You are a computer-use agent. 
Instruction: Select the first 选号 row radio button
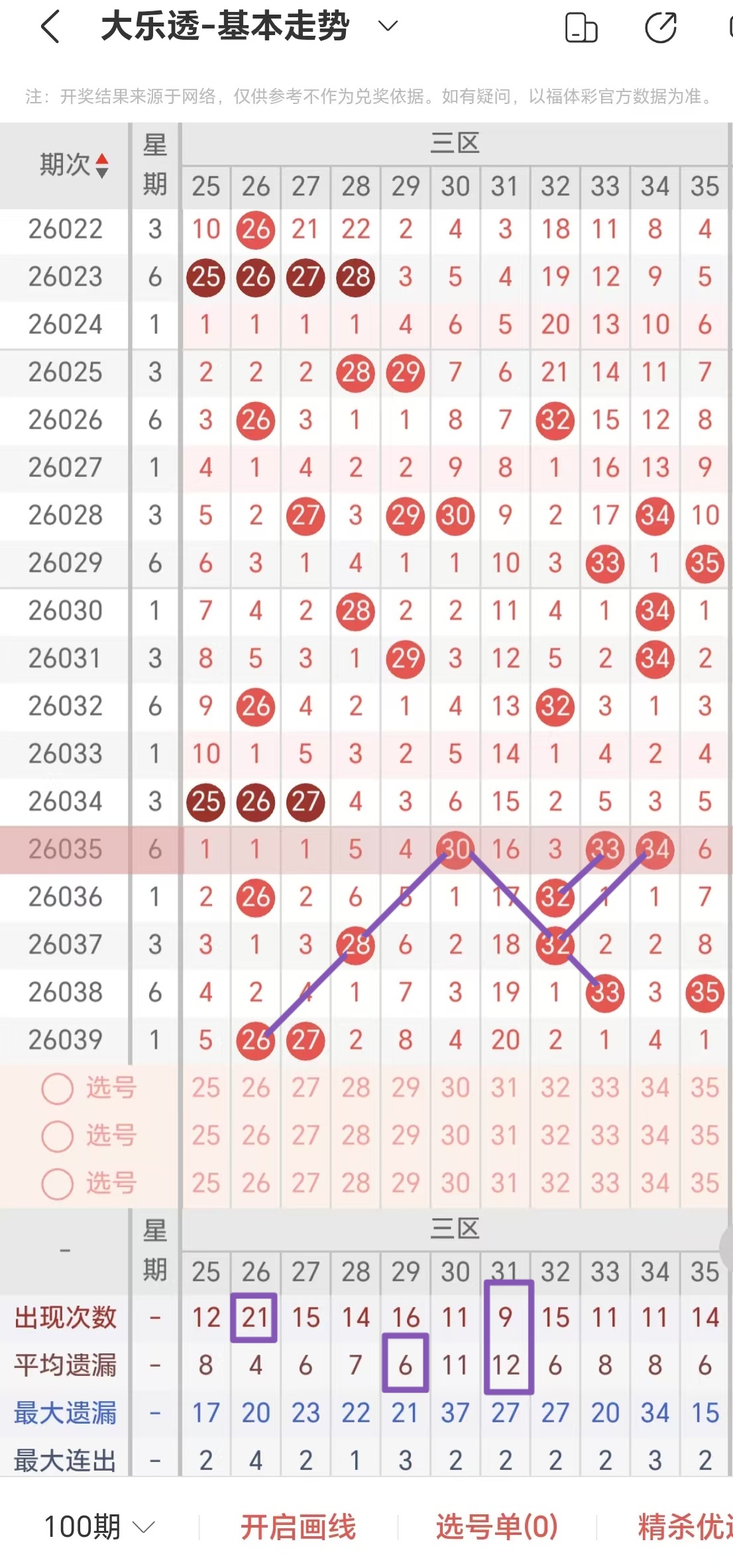point(58,1088)
